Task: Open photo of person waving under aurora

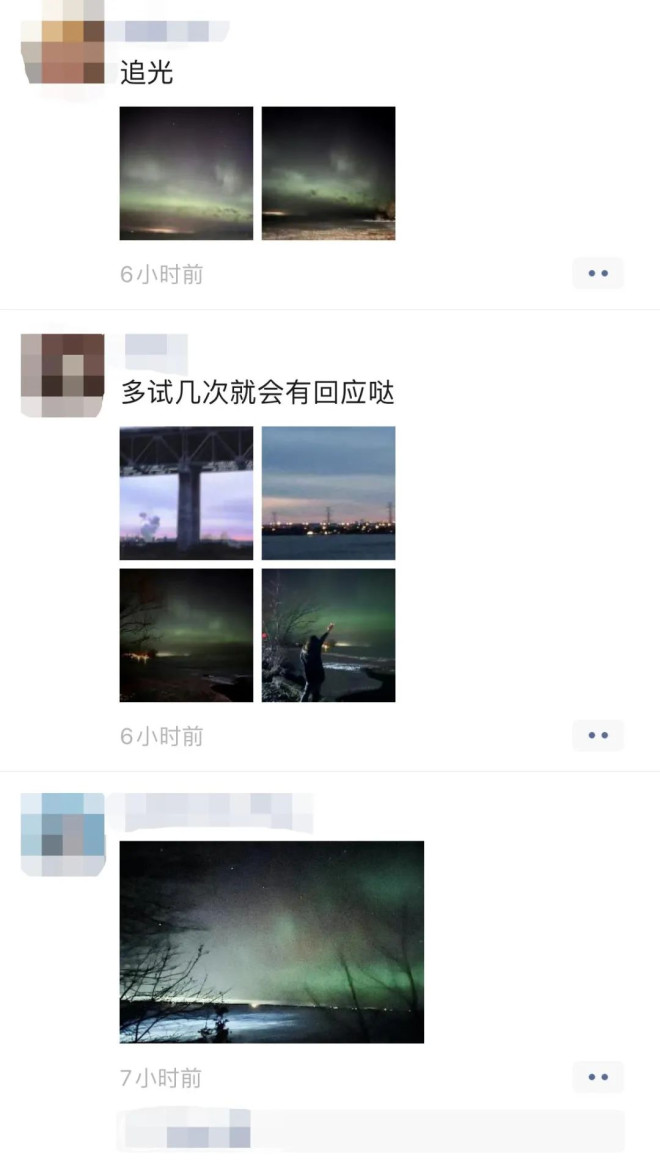Action: [x=328, y=635]
